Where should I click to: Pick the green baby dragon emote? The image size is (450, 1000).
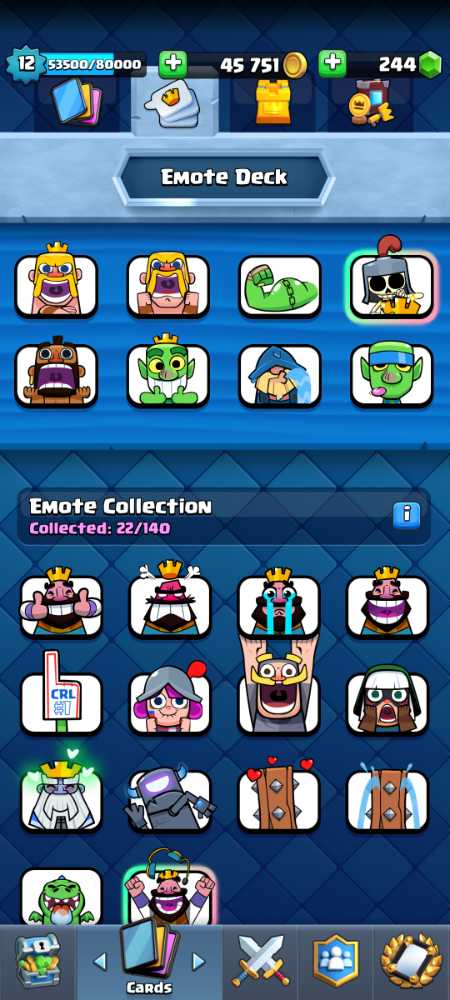(x=61, y=896)
